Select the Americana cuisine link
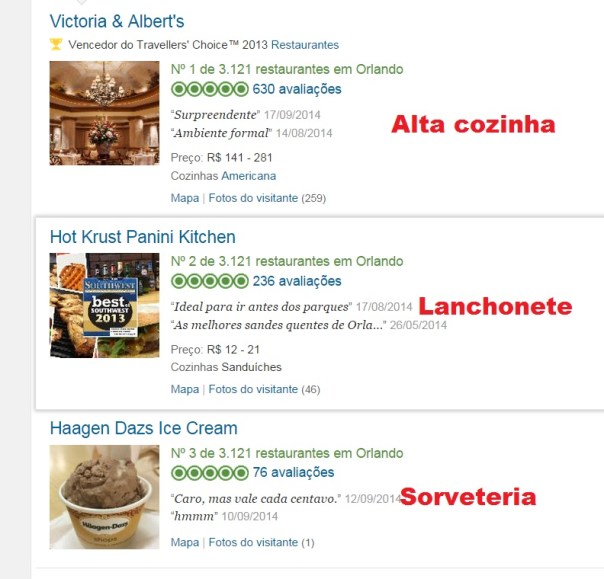 [248, 176]
